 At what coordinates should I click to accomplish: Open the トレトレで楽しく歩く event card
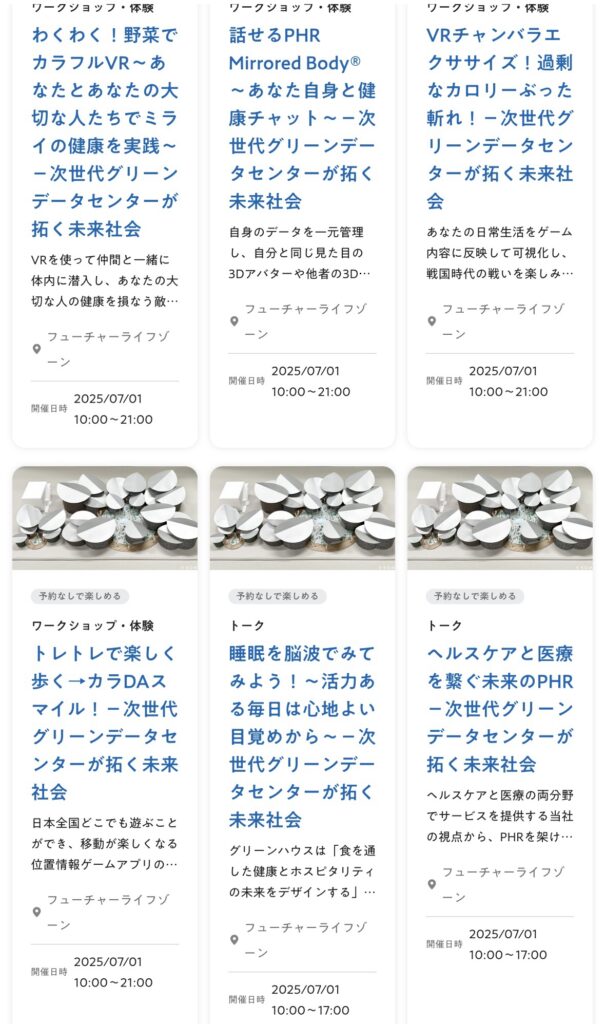[104, 722]
